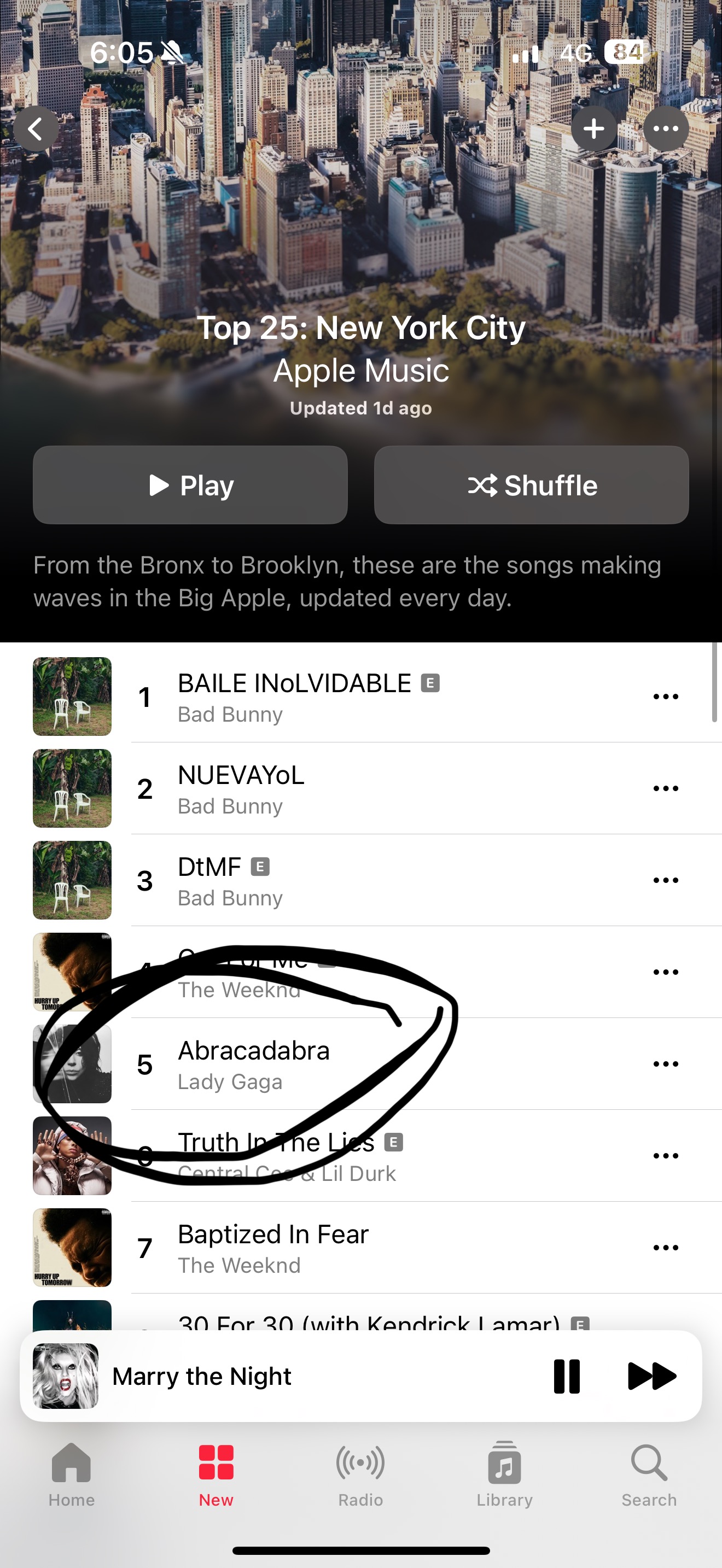
Task: Open the options menu for Abracadabra
Action: (665, 1064)
